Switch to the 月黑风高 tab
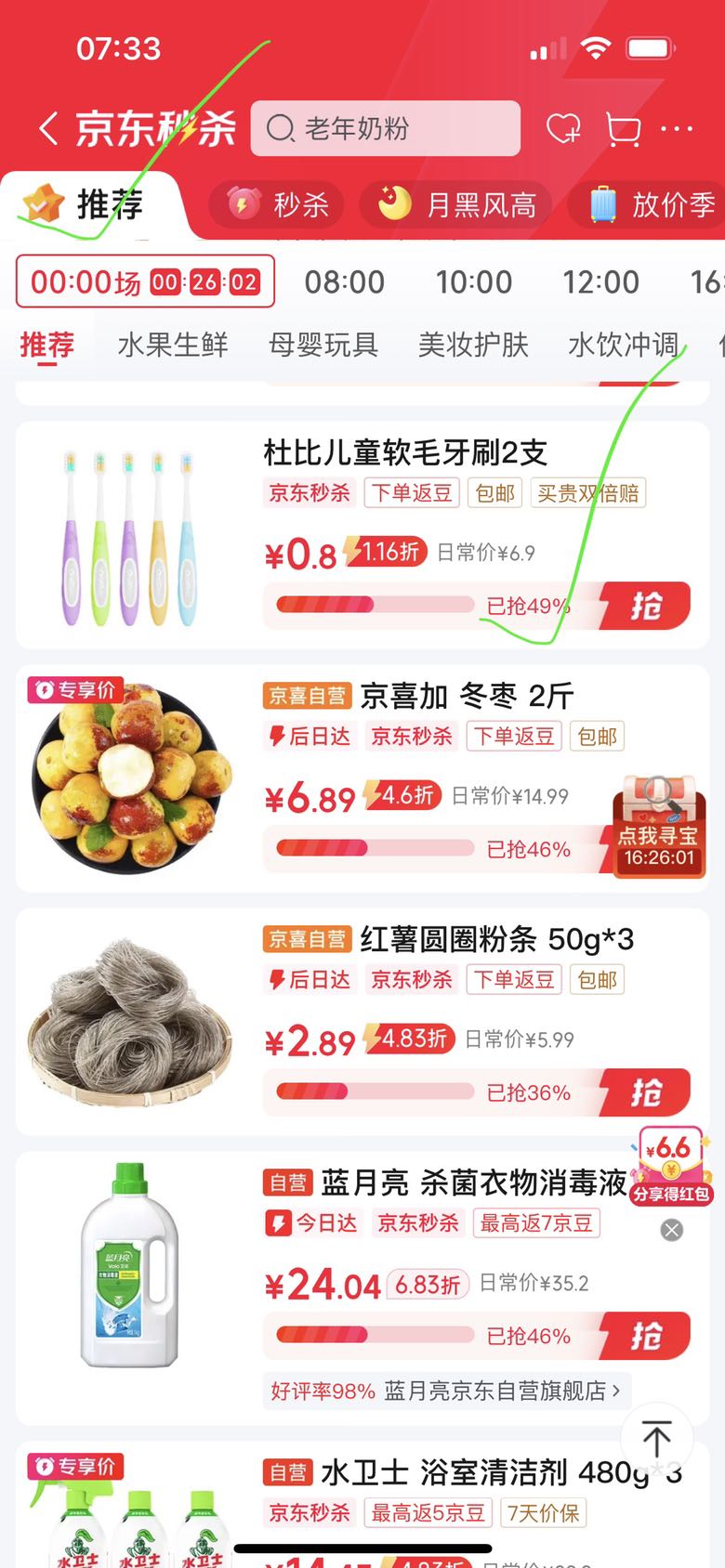The image size is (725, 1568). [x=455, y=204]
